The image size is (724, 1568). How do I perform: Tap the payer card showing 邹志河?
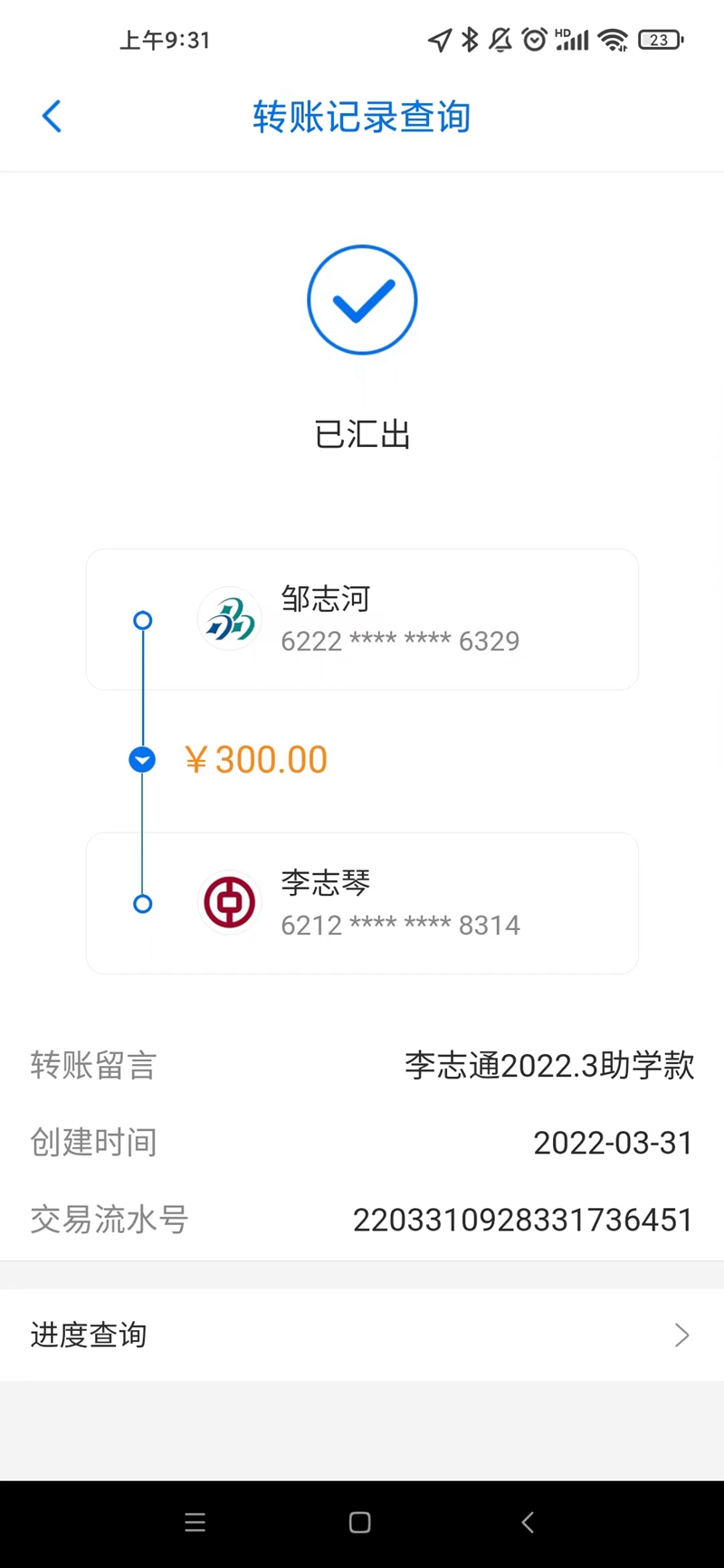point(362,620)
